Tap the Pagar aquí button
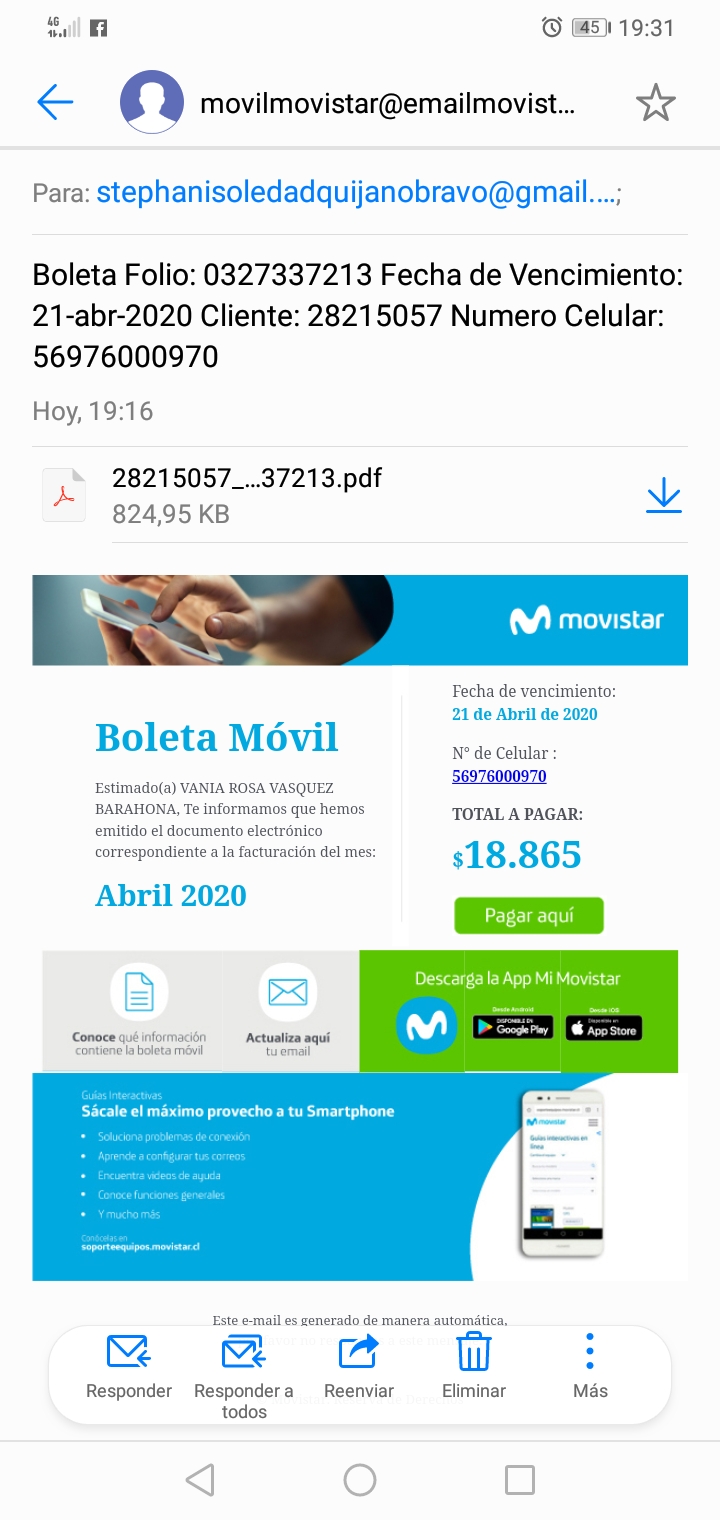 (529, 915)
